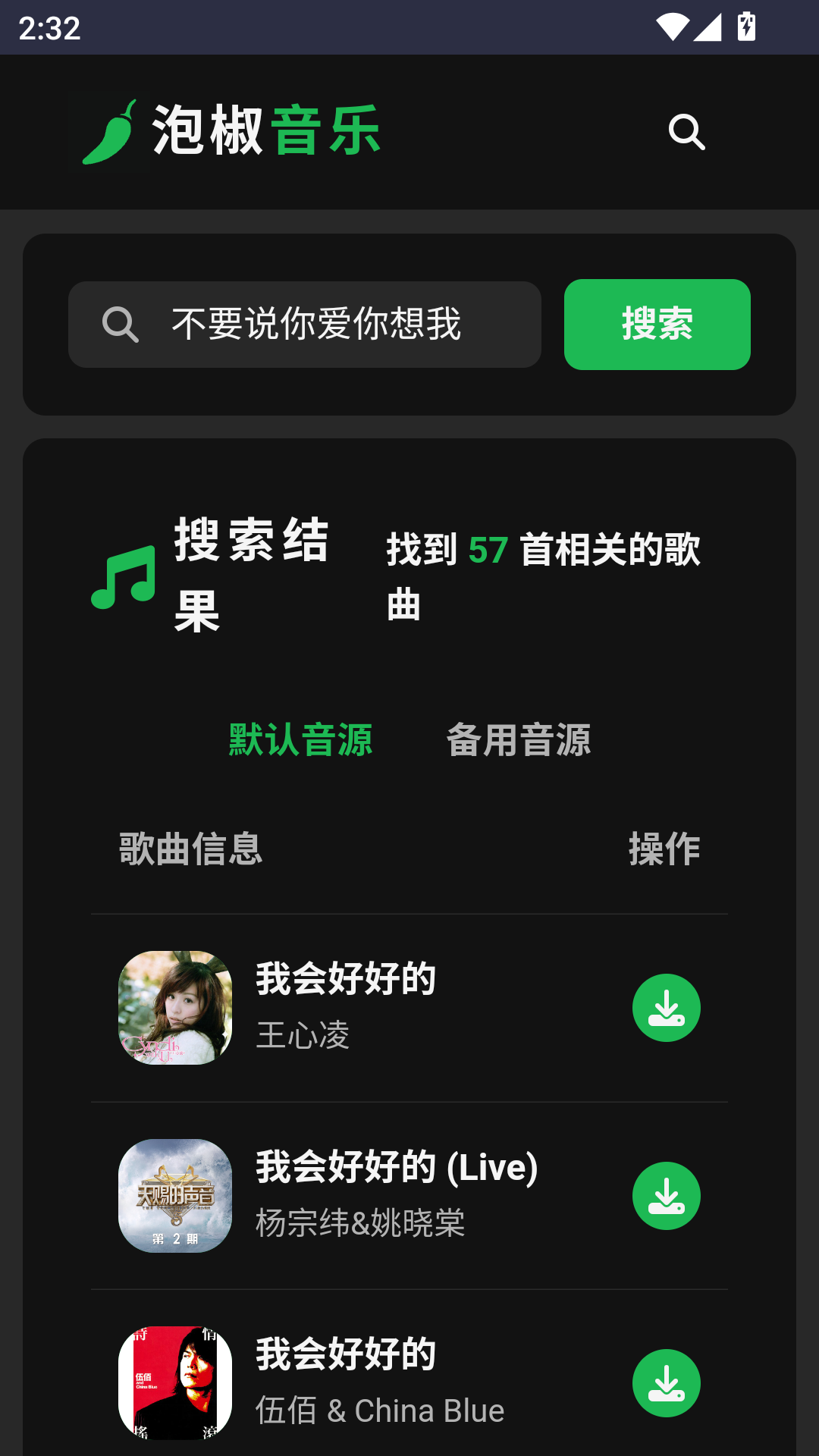Click the 操作 column header
The image size is (819, 1456).
(x=665, y=850)
